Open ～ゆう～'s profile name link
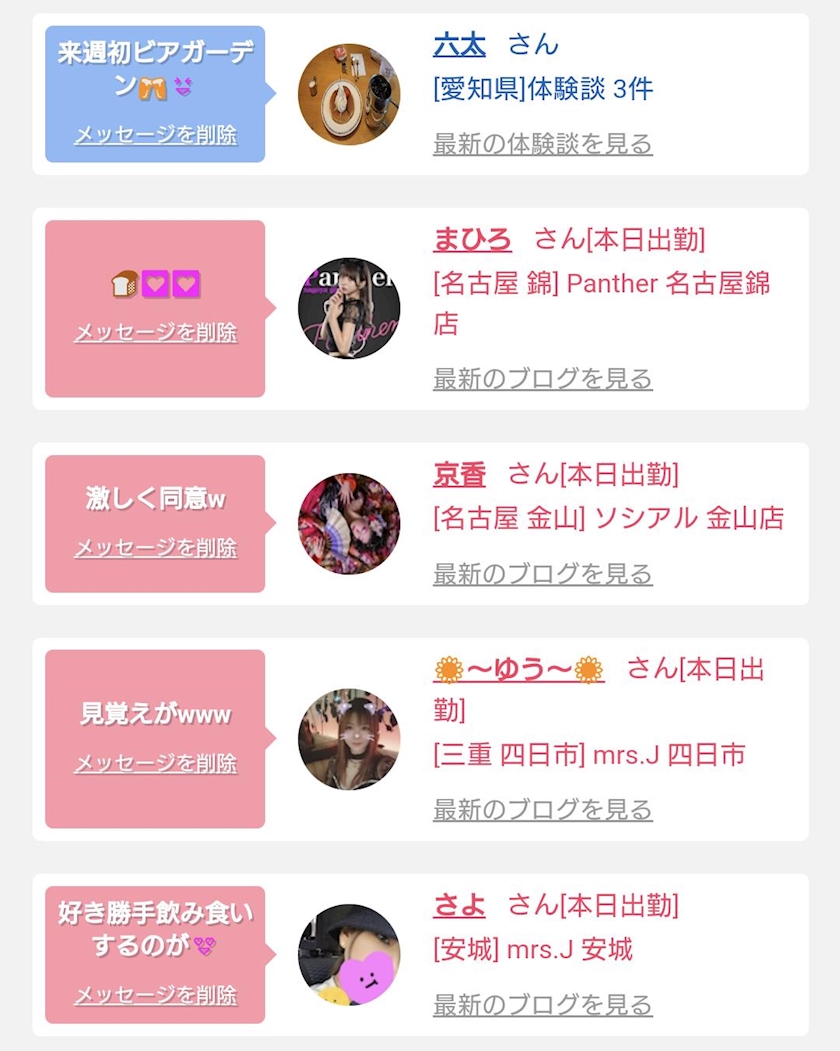 (519, 670)
